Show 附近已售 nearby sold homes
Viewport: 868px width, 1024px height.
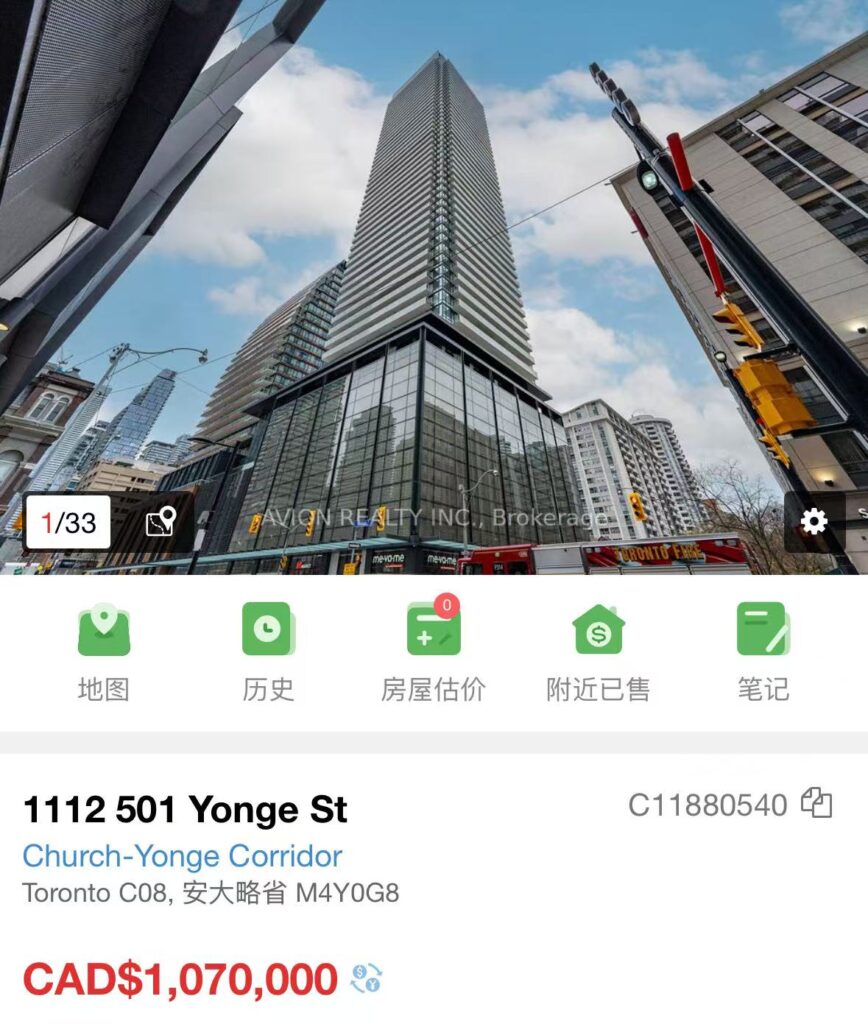coord(598,650)
